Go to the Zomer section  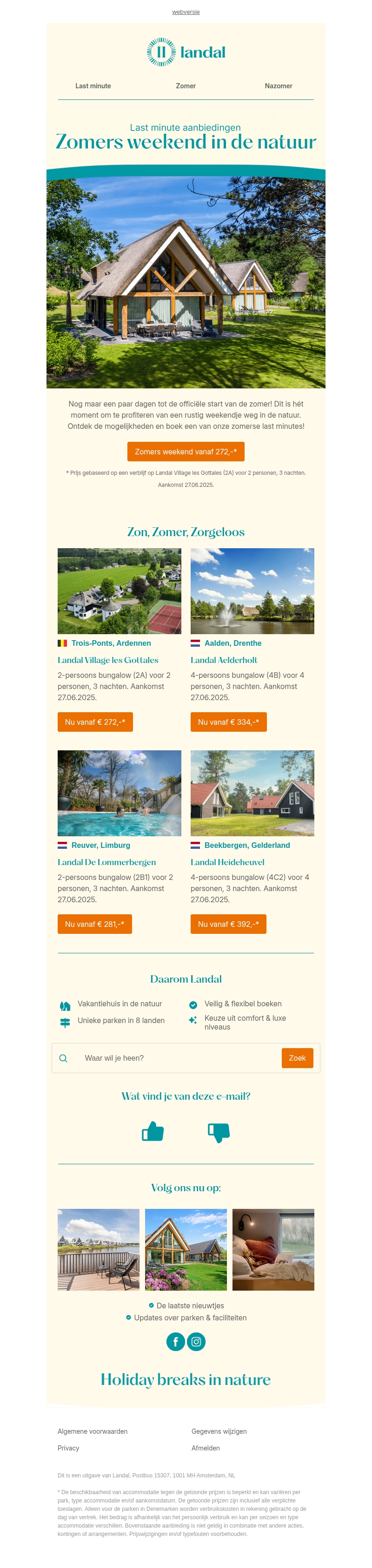186,86
